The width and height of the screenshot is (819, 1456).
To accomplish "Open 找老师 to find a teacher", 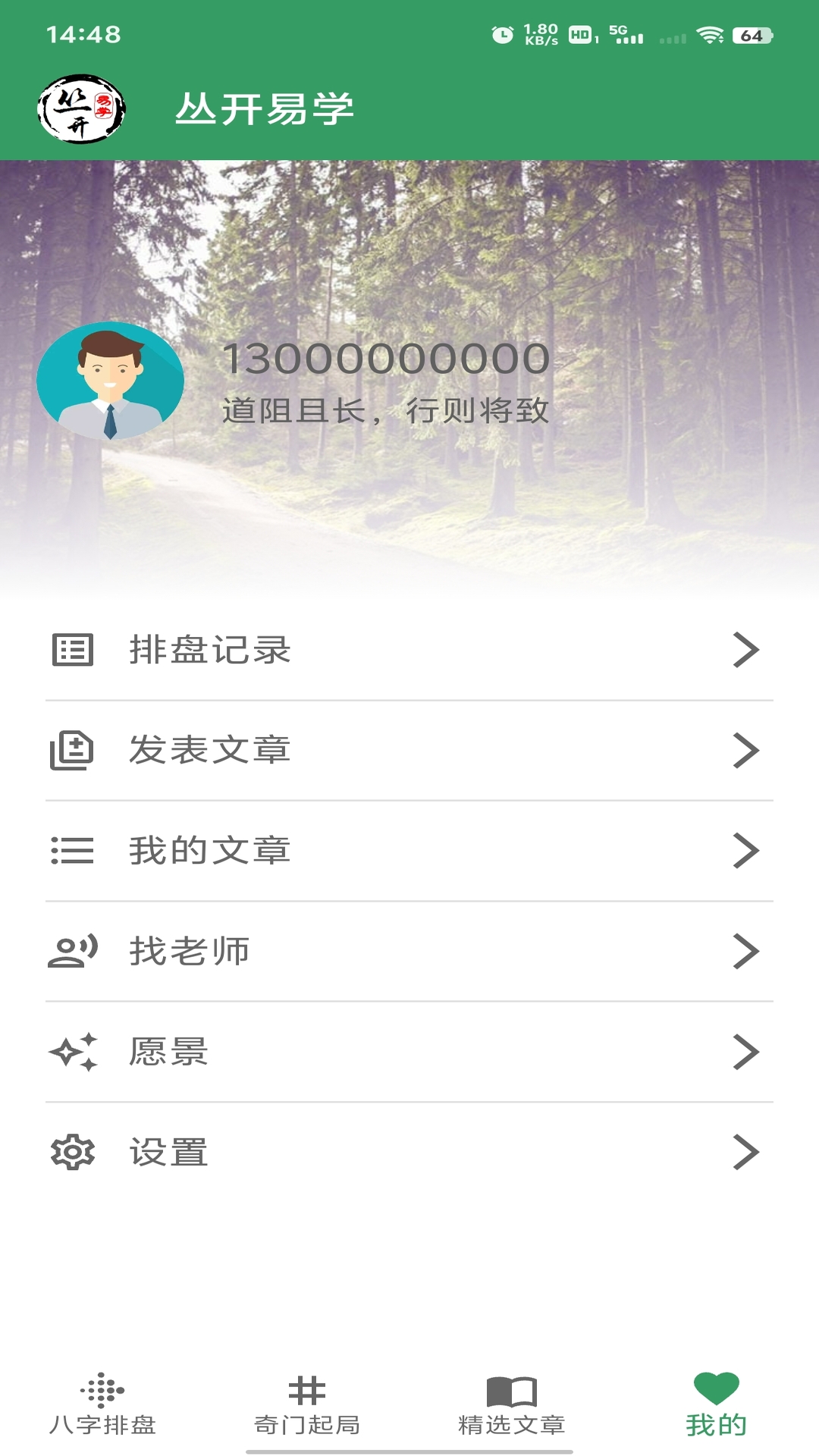I will [409, 952].
